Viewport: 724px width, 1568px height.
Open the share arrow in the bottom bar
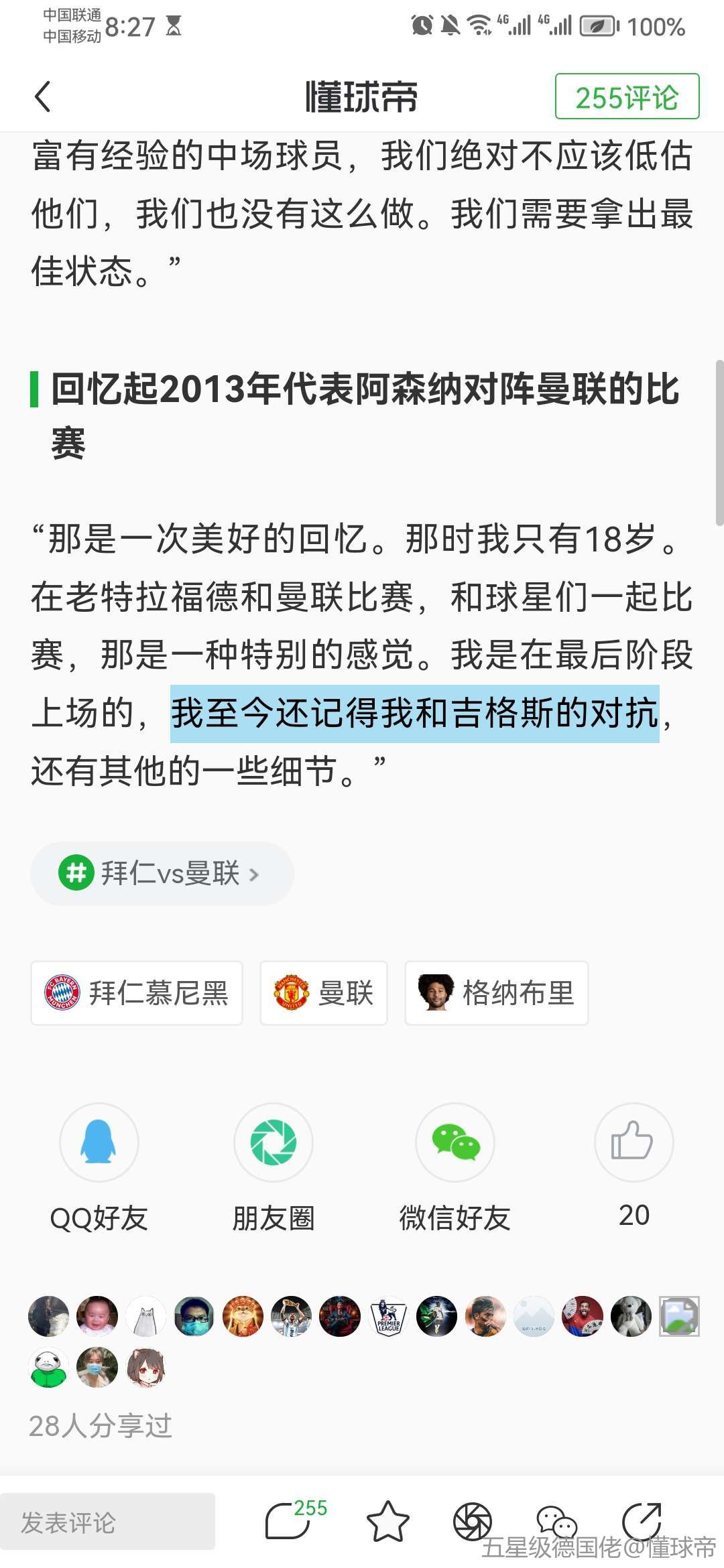point(642,1520)
